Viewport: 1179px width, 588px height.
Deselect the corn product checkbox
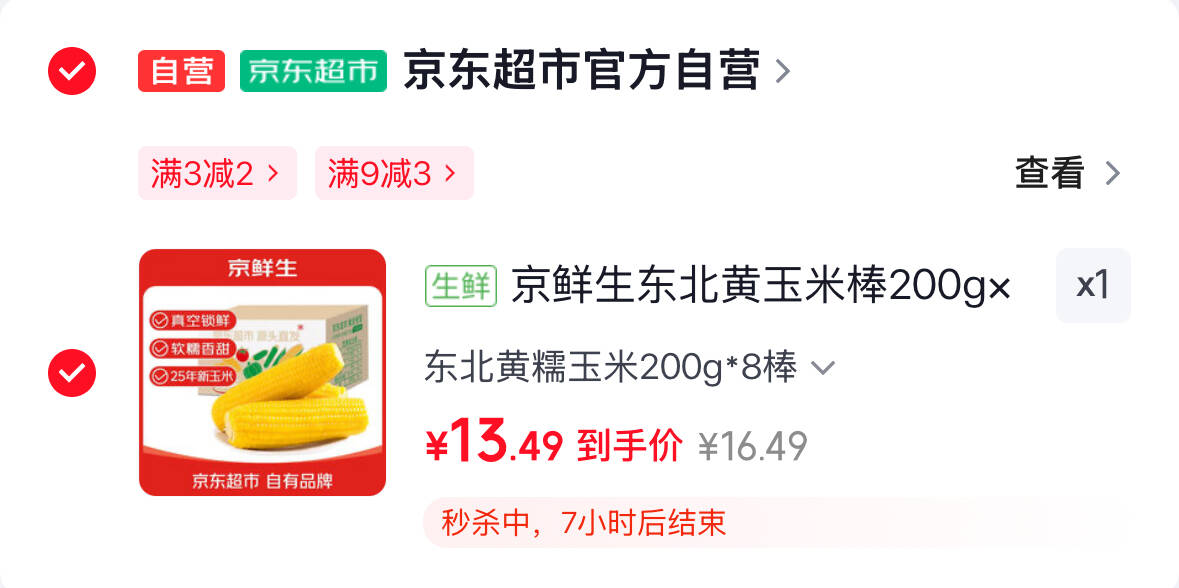coord(72,373)
